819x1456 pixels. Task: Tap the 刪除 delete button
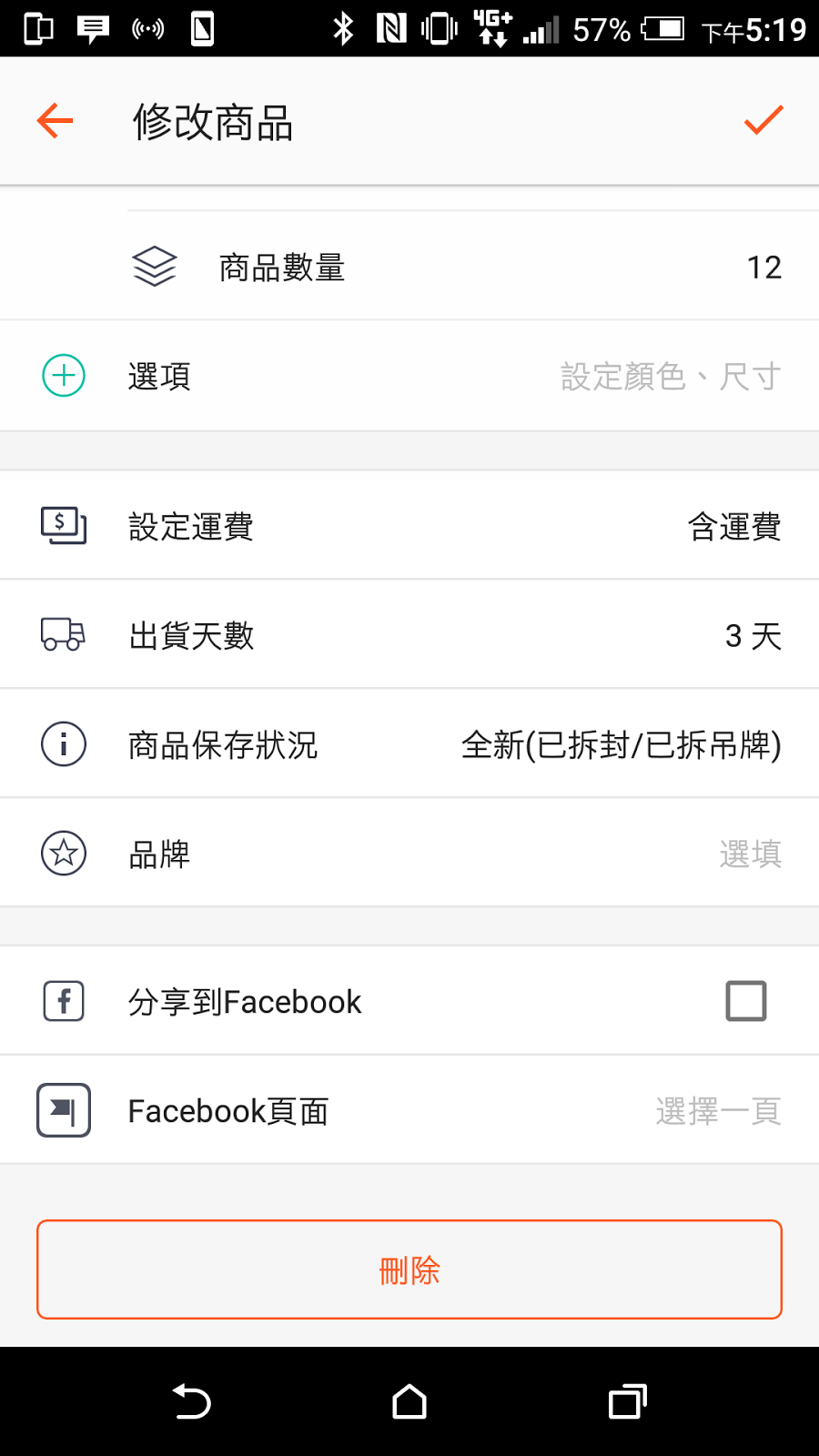point(409,1269)
